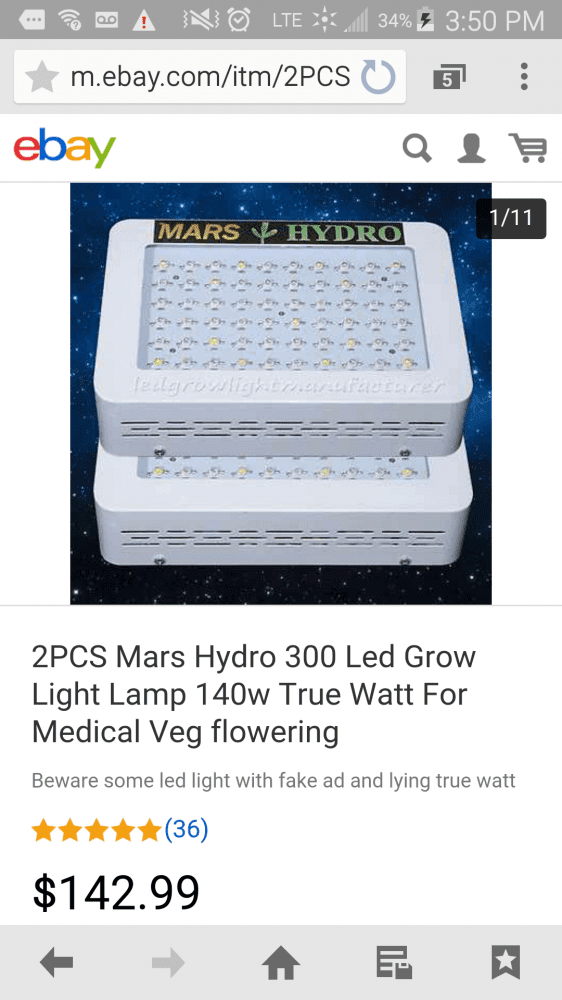Image resolution: width=562 pixels, height=1000 pixels.
Task: Reload the page with refresh icon
Action: coord(378,77)
